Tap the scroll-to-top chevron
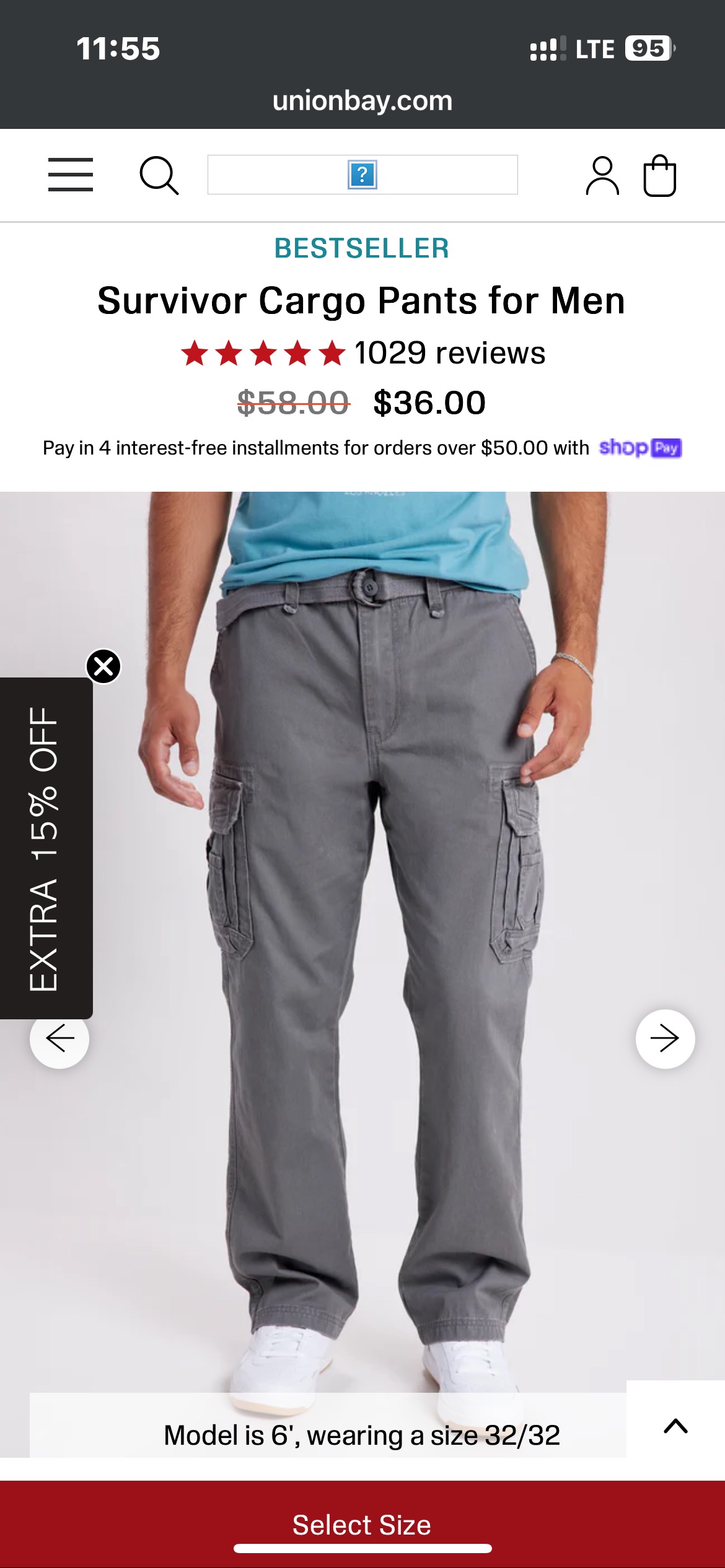The height and width of the screenshot is (1568, 725). (675, 1426)
